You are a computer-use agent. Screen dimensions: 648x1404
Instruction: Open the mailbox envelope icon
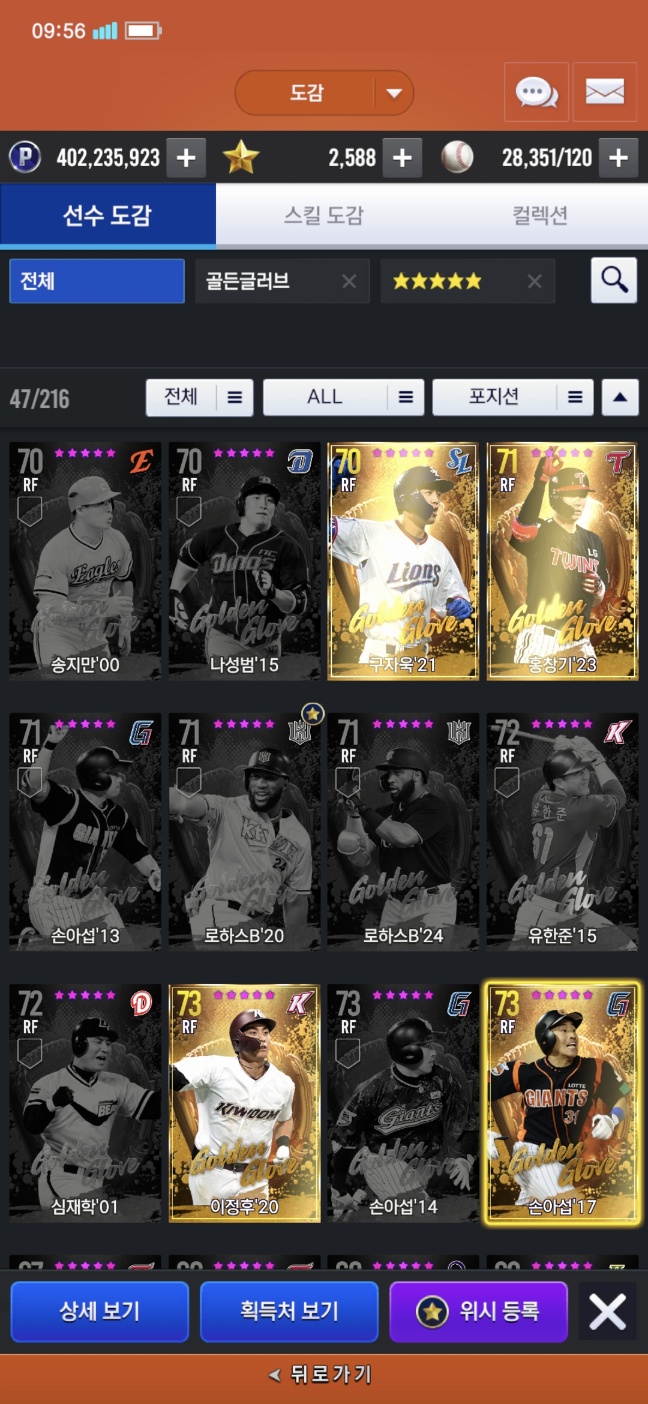click(604, 92)
